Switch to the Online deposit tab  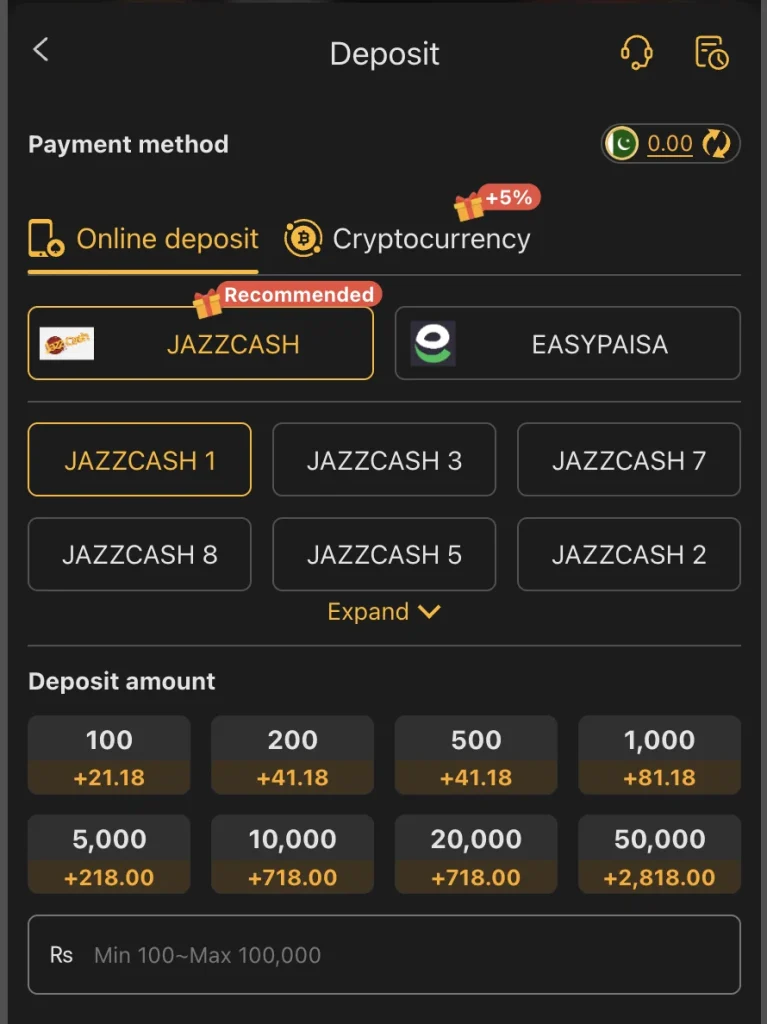pyautogui.click(x=144, y=239)
